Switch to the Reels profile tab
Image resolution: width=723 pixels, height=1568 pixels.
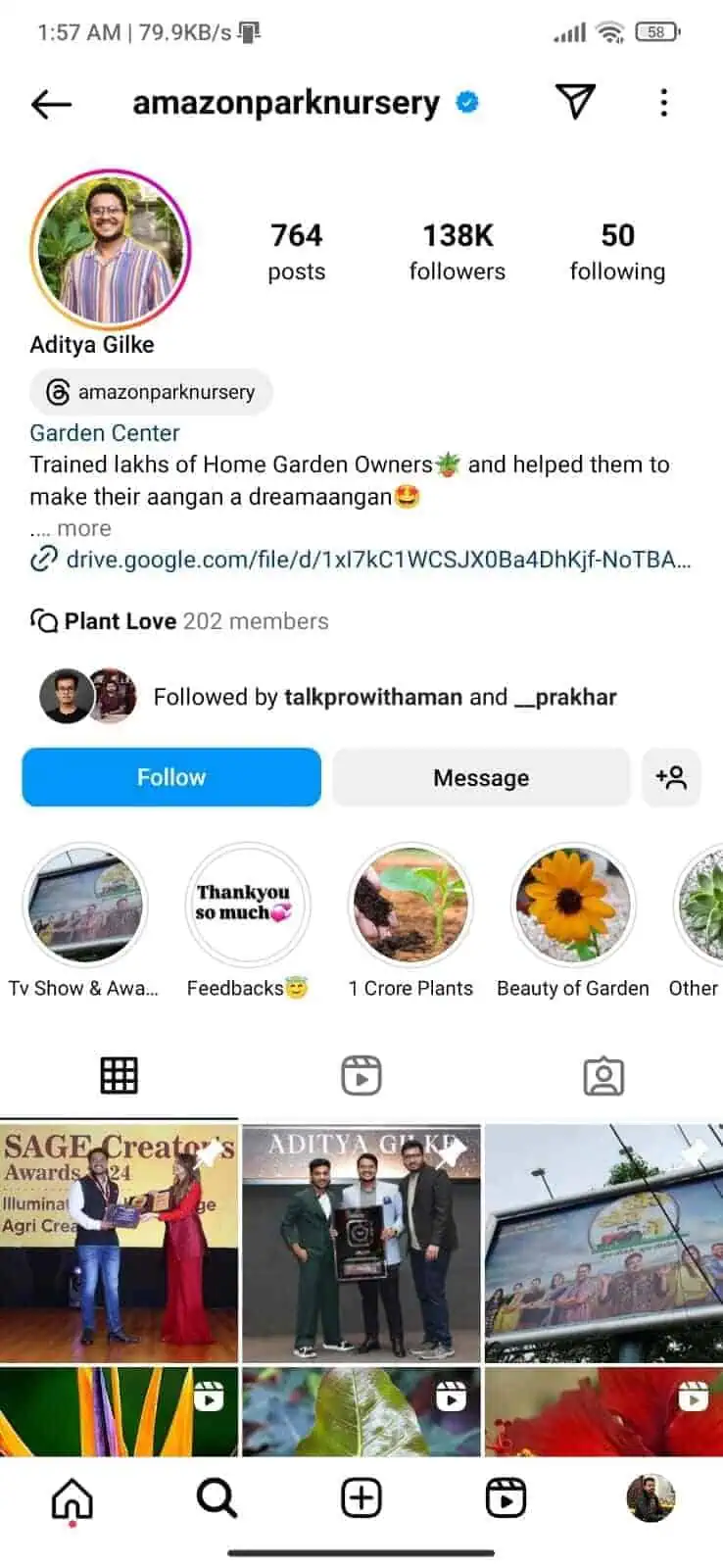tap(361, 1075)
